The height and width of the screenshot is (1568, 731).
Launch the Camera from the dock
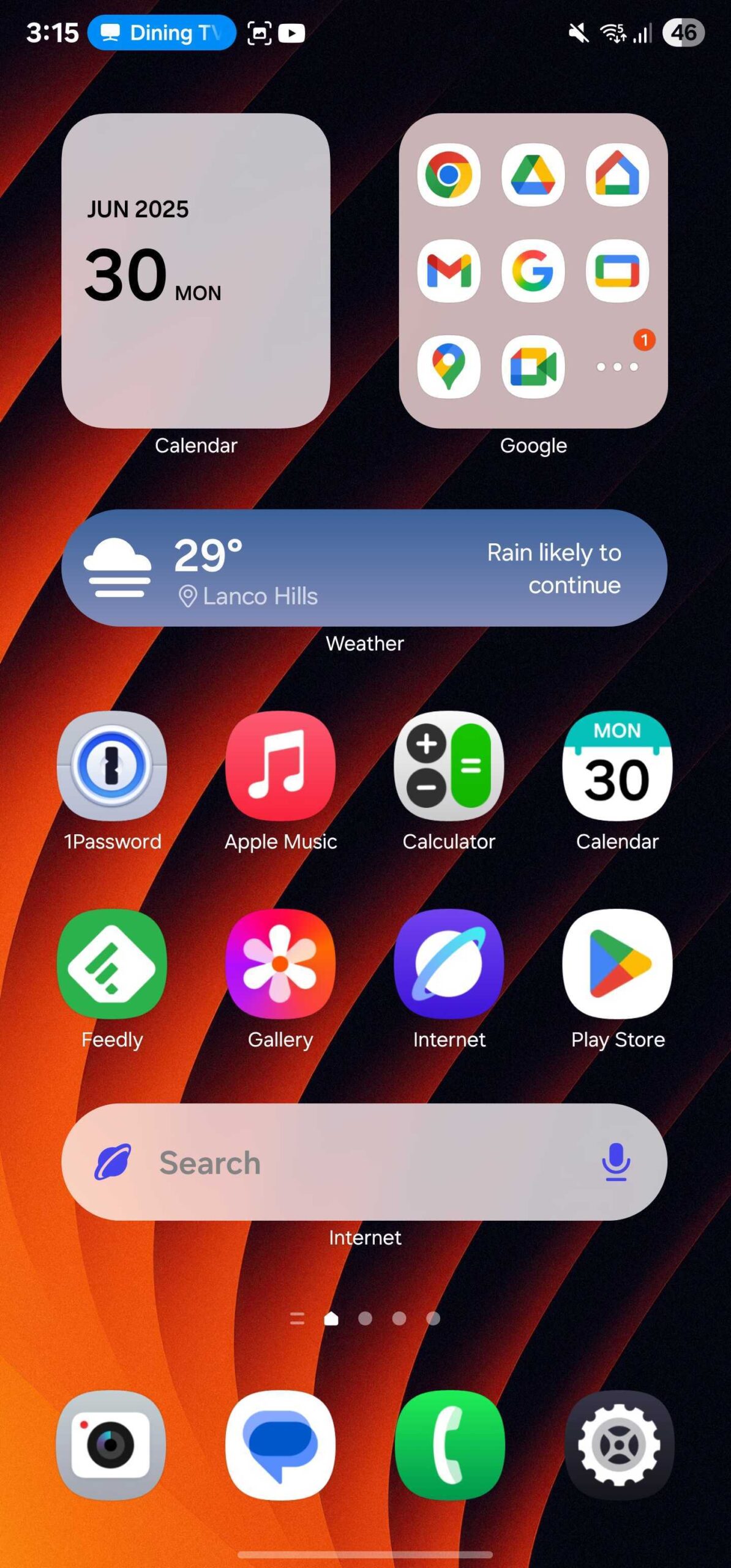click(111, 1445)
